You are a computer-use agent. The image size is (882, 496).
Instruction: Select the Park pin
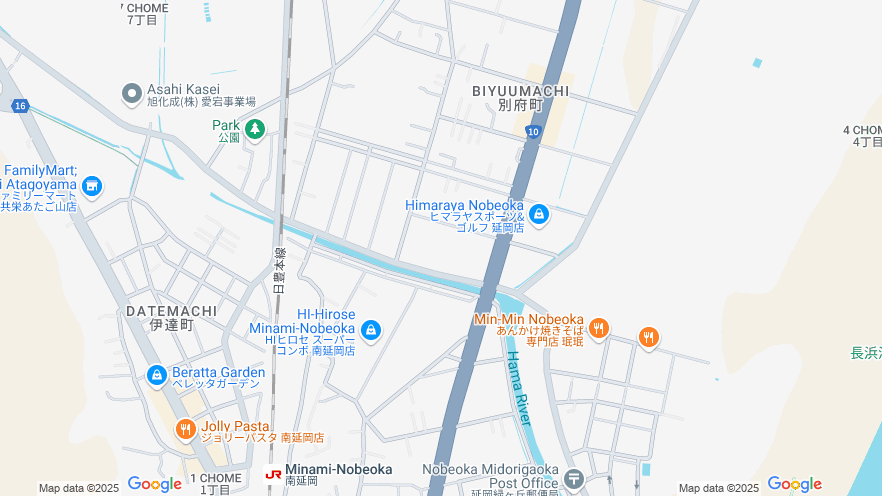(255, 129)
